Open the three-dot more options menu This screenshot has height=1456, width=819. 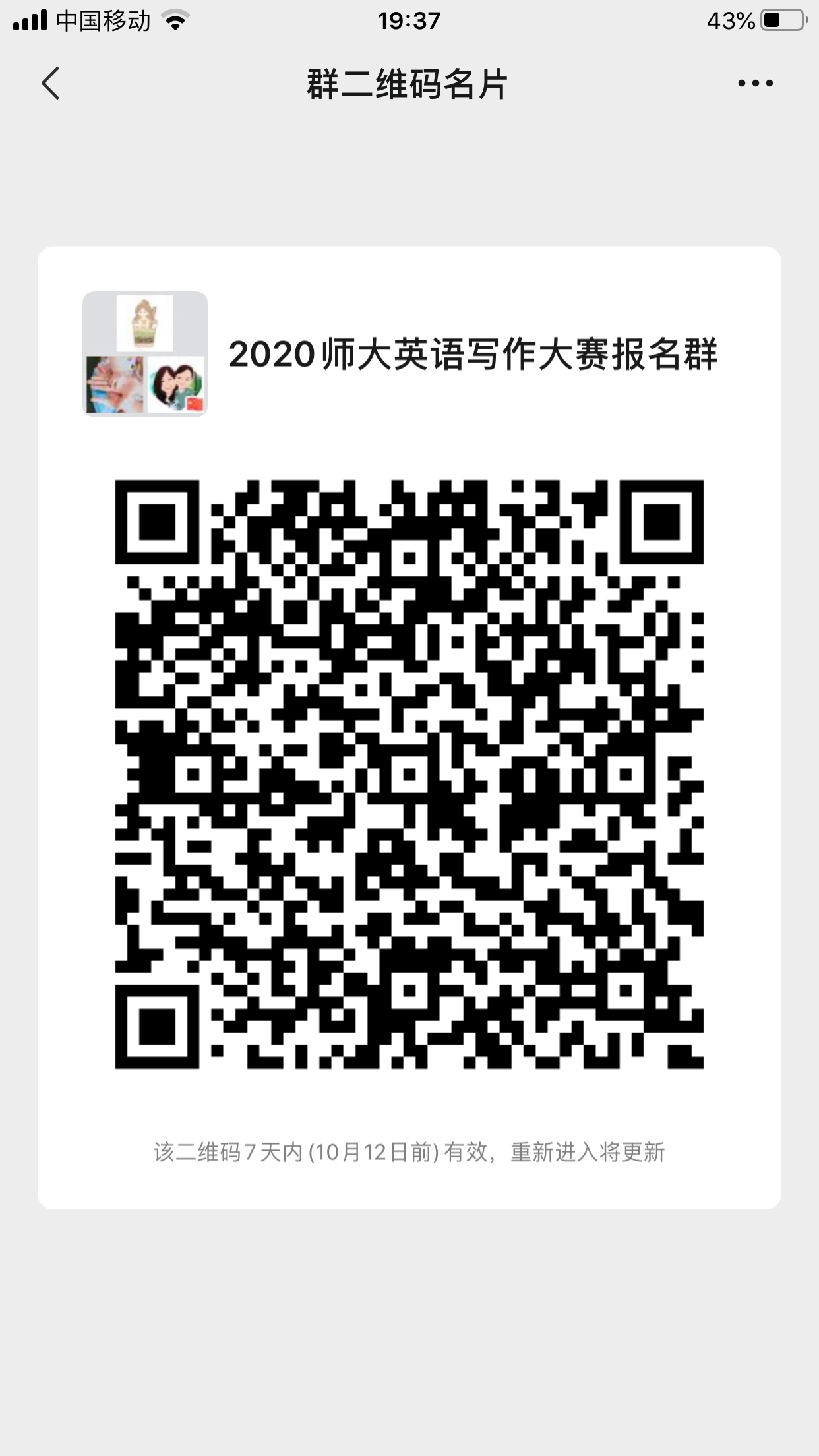755,84
